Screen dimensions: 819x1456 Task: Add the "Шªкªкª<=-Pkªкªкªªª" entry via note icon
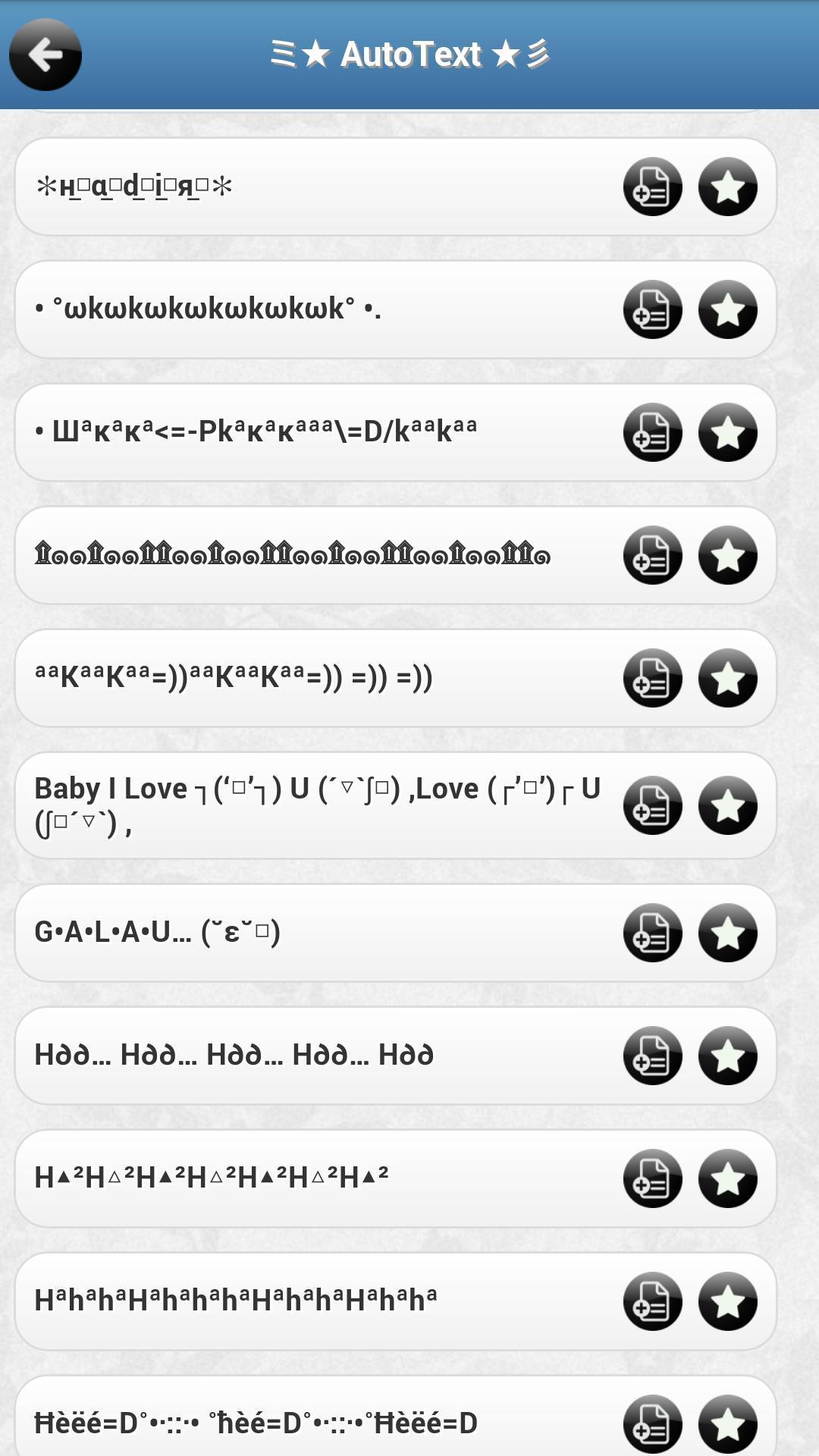click(651, 432)
